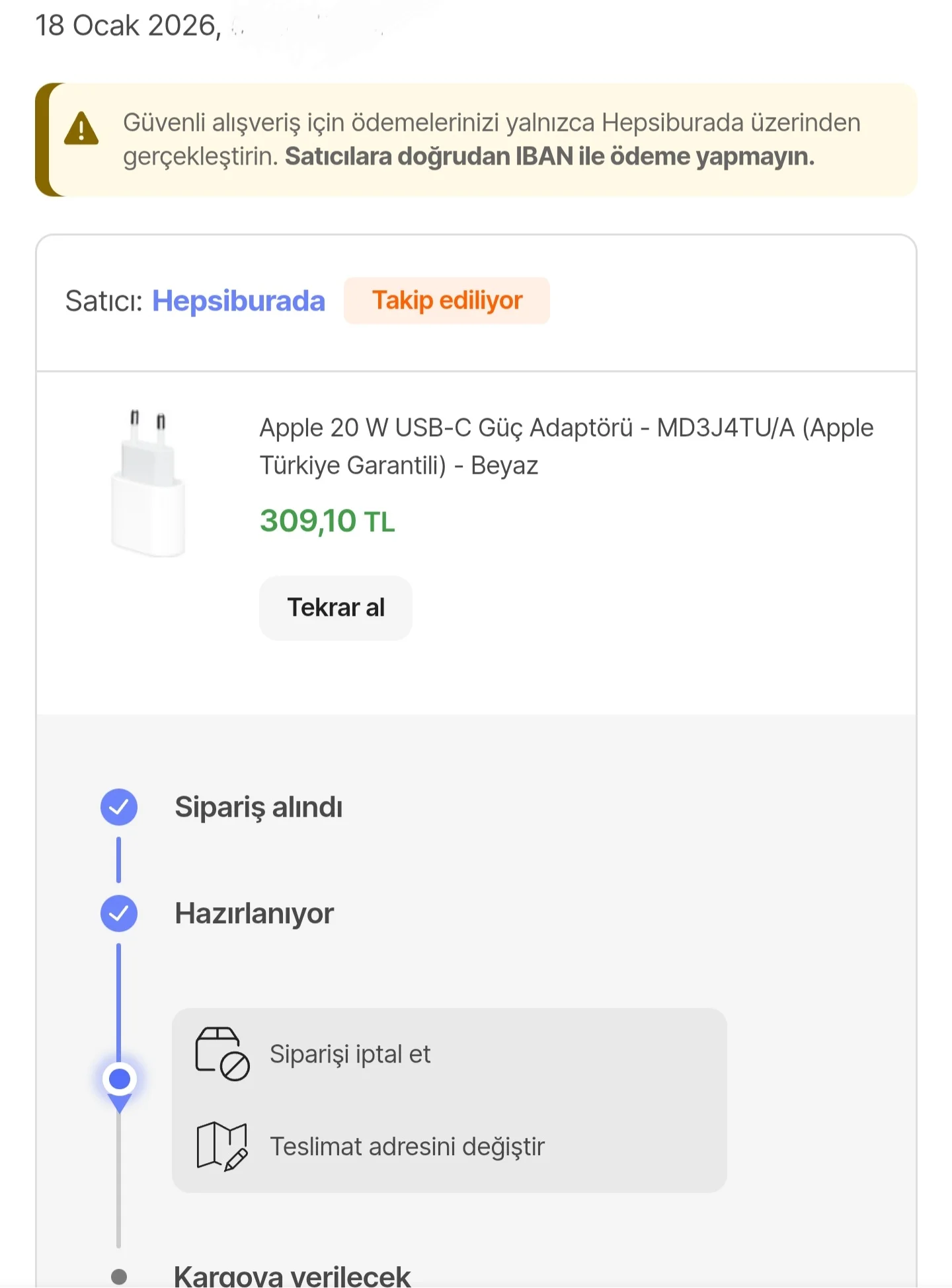This screenshot has height=1288, width=952.
Task: Click the map edit icon beside Teslimat adresini değiştir
Action: point(221,1147)
